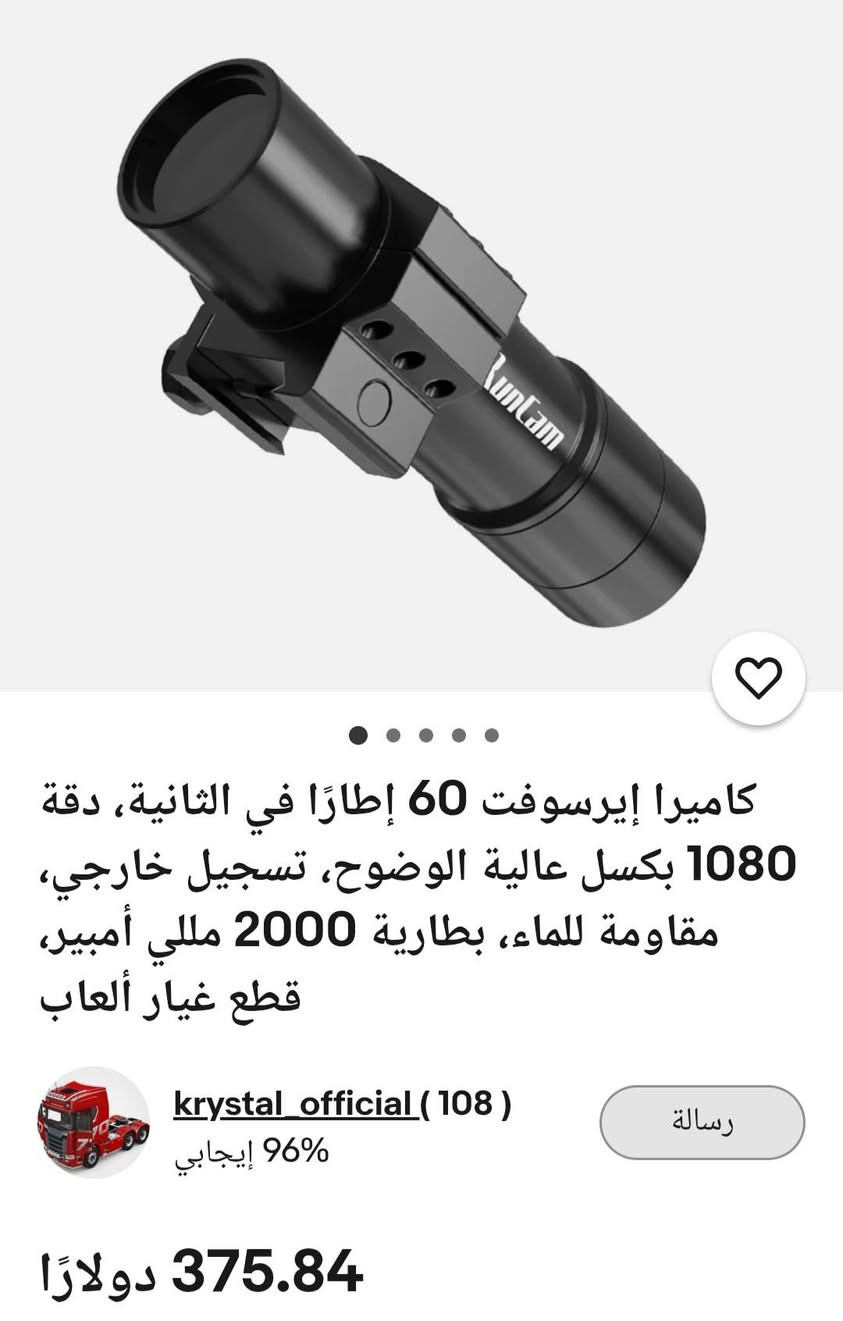Viewport: 843px width, 1321px height.
Task: Tap the seller's red truck avatar
Action: coord(94,1122)
